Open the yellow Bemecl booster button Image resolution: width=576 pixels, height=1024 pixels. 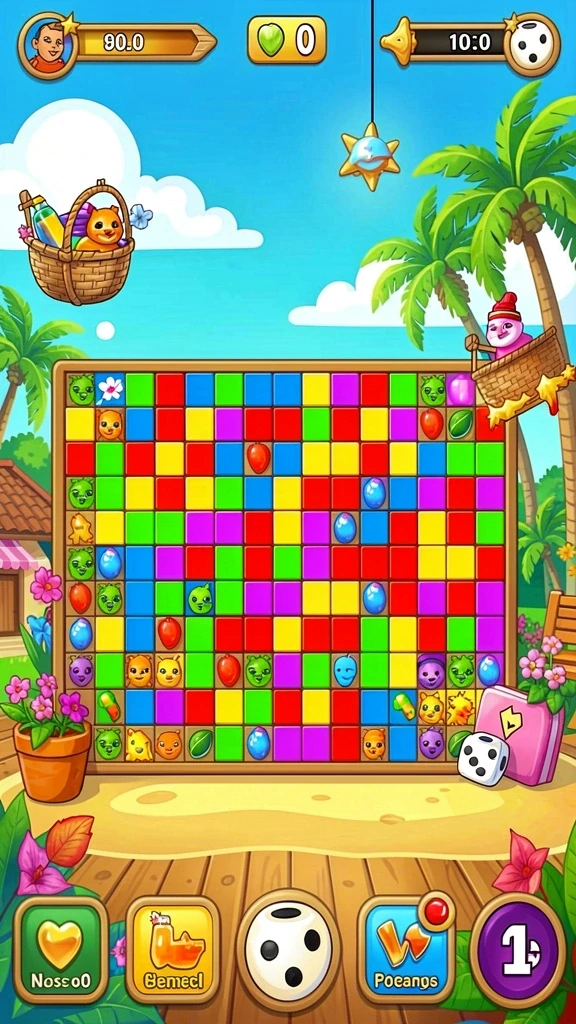[x=173, y=949]
